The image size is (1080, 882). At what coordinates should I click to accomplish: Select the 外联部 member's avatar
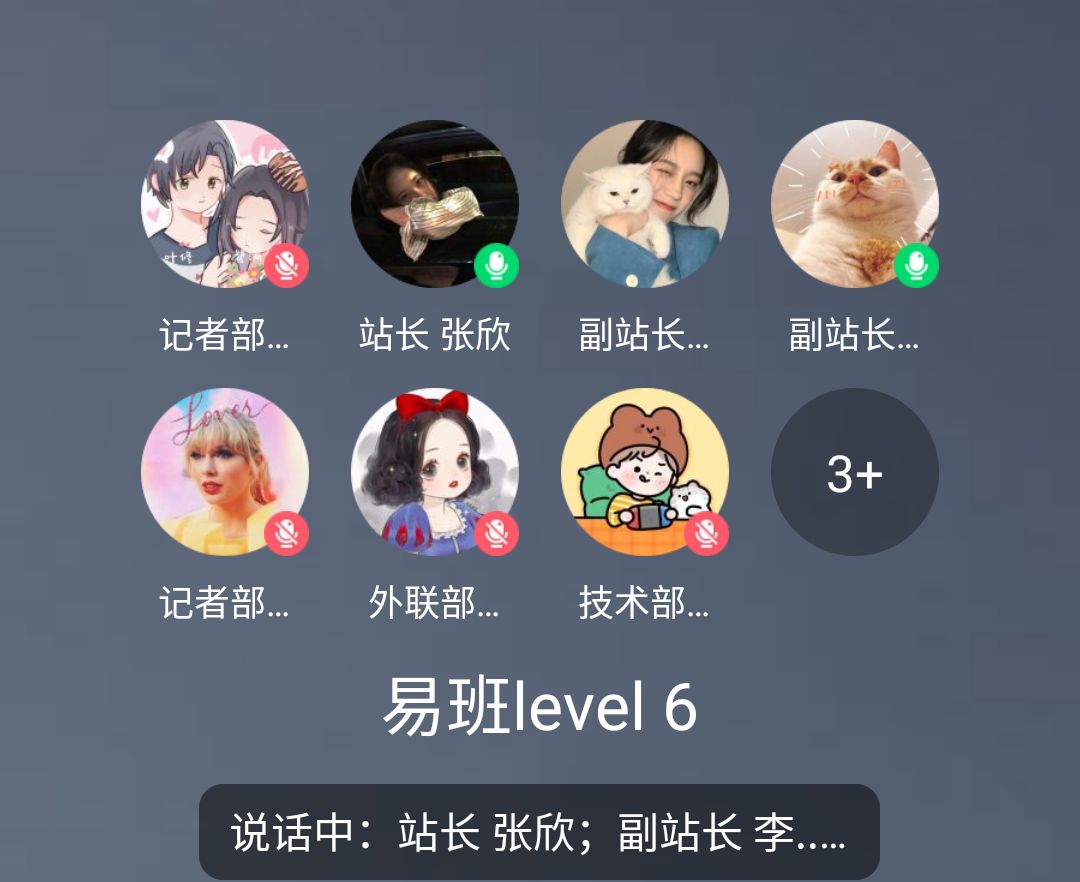tap(434, 472)
